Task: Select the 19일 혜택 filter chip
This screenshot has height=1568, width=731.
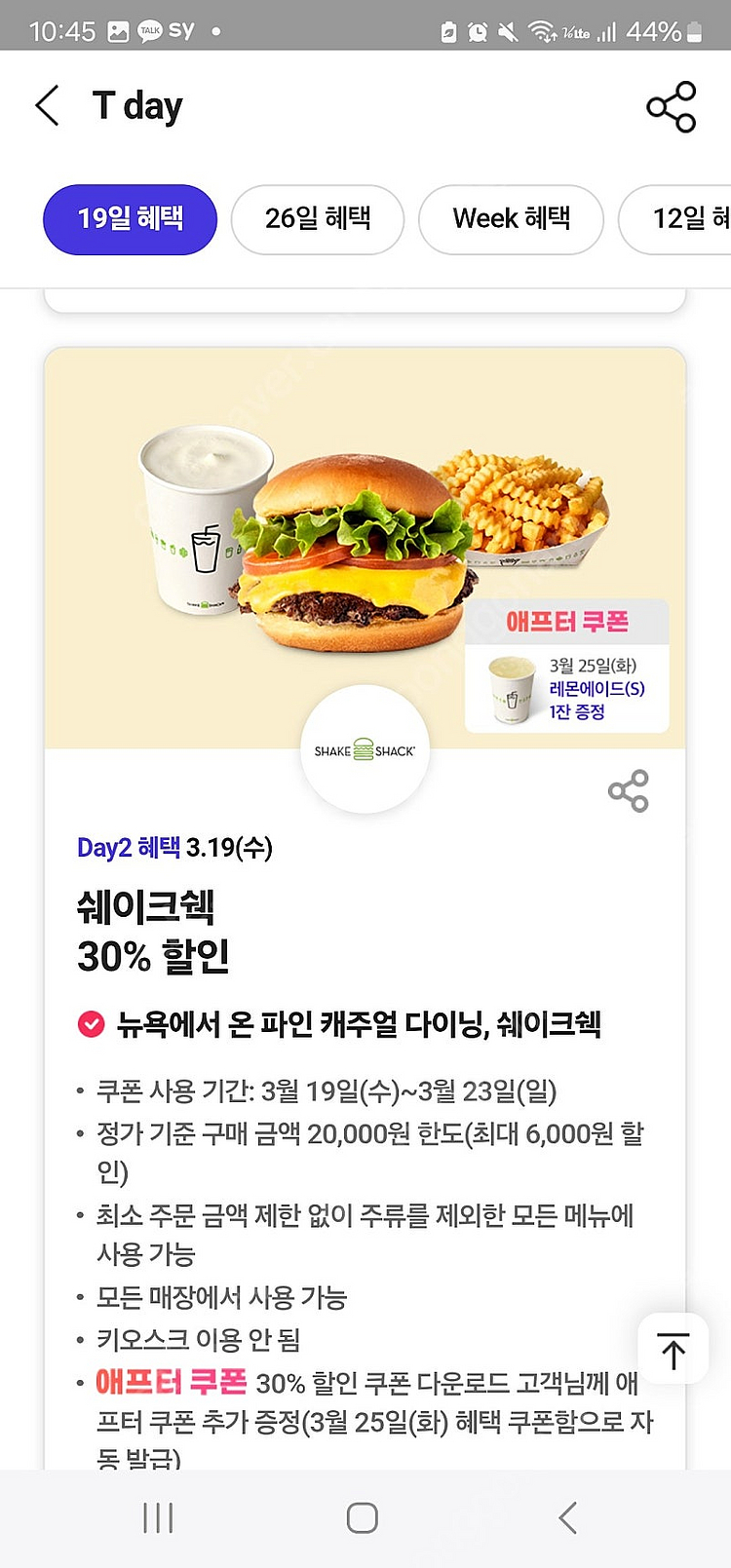Action: pos(130,219)
